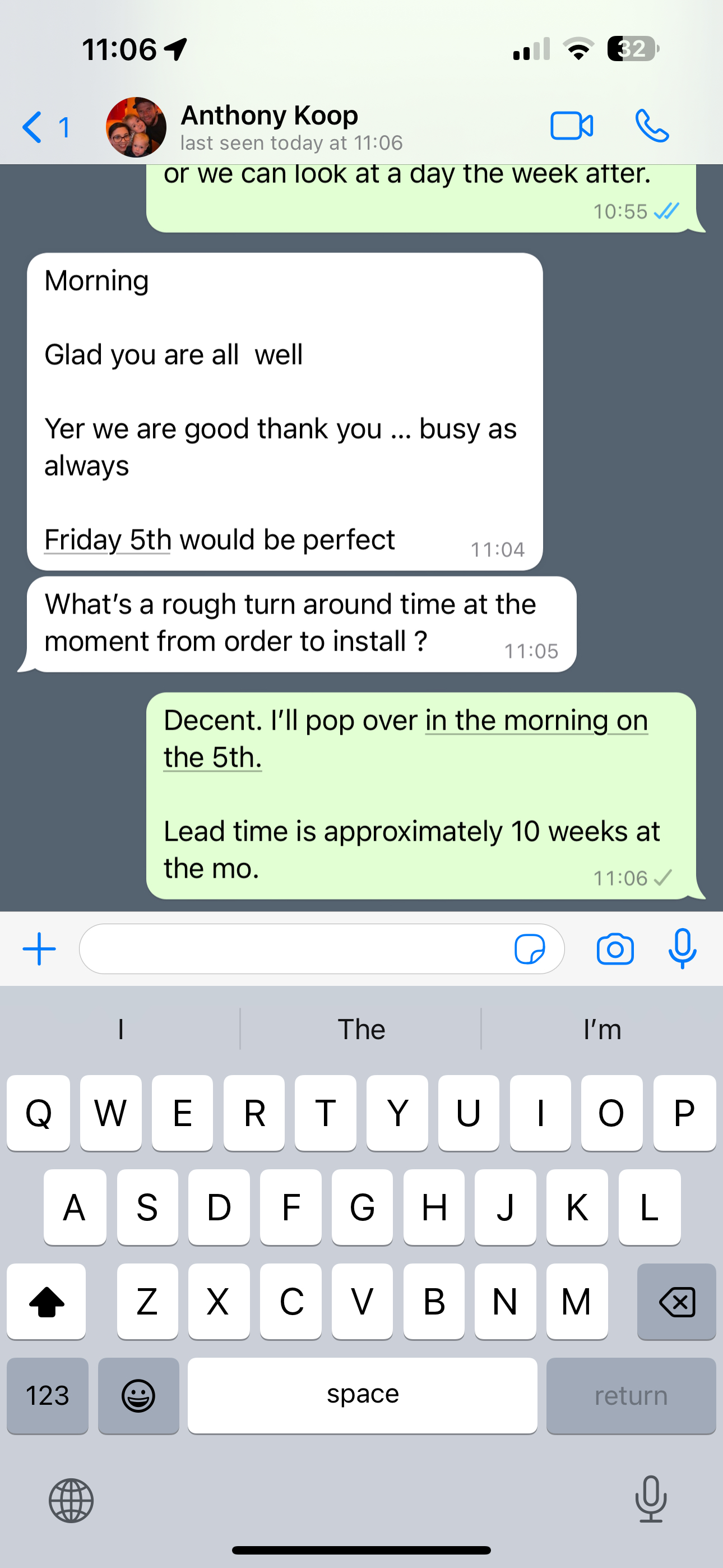Switch keyboard language with the globe key

coord(71,1501)
